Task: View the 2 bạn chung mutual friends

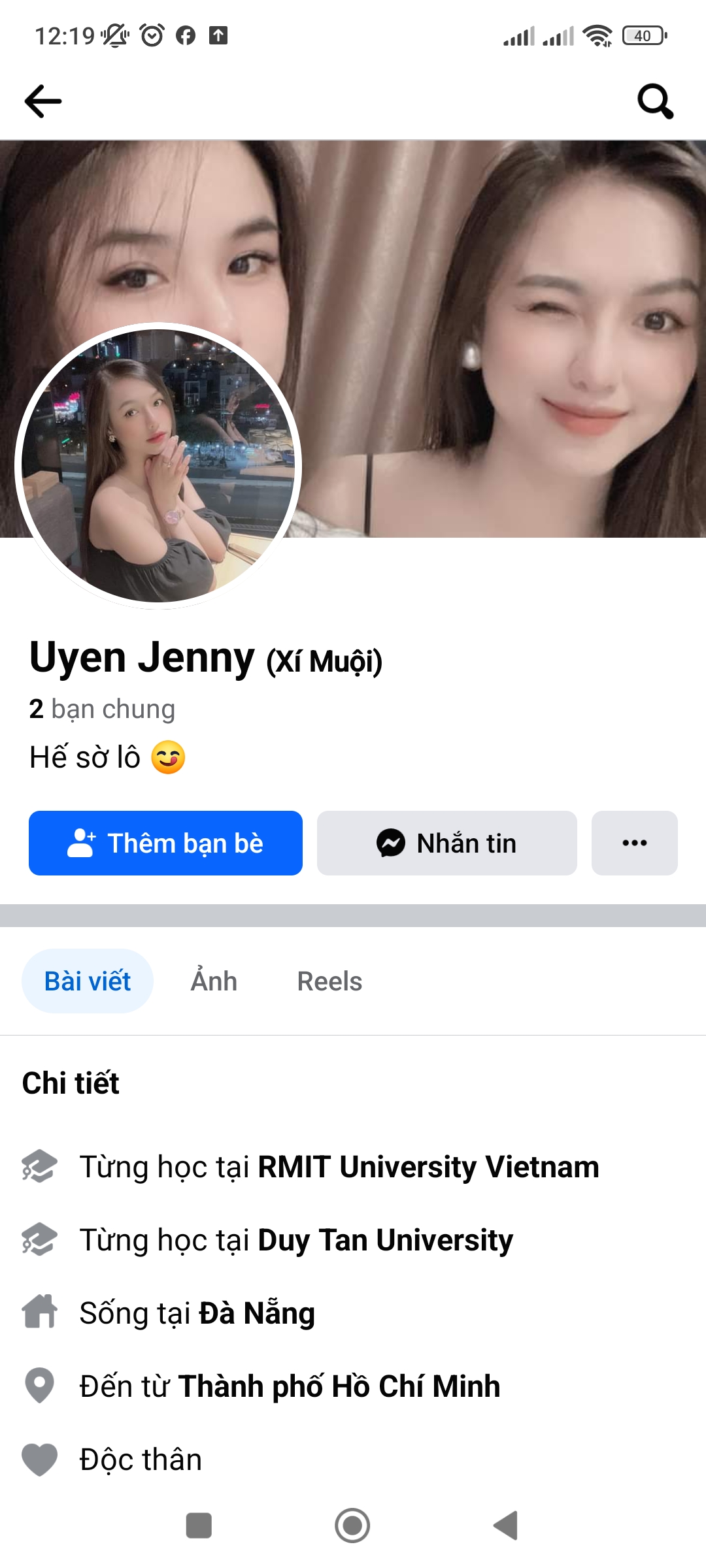Action: point(102,708)
